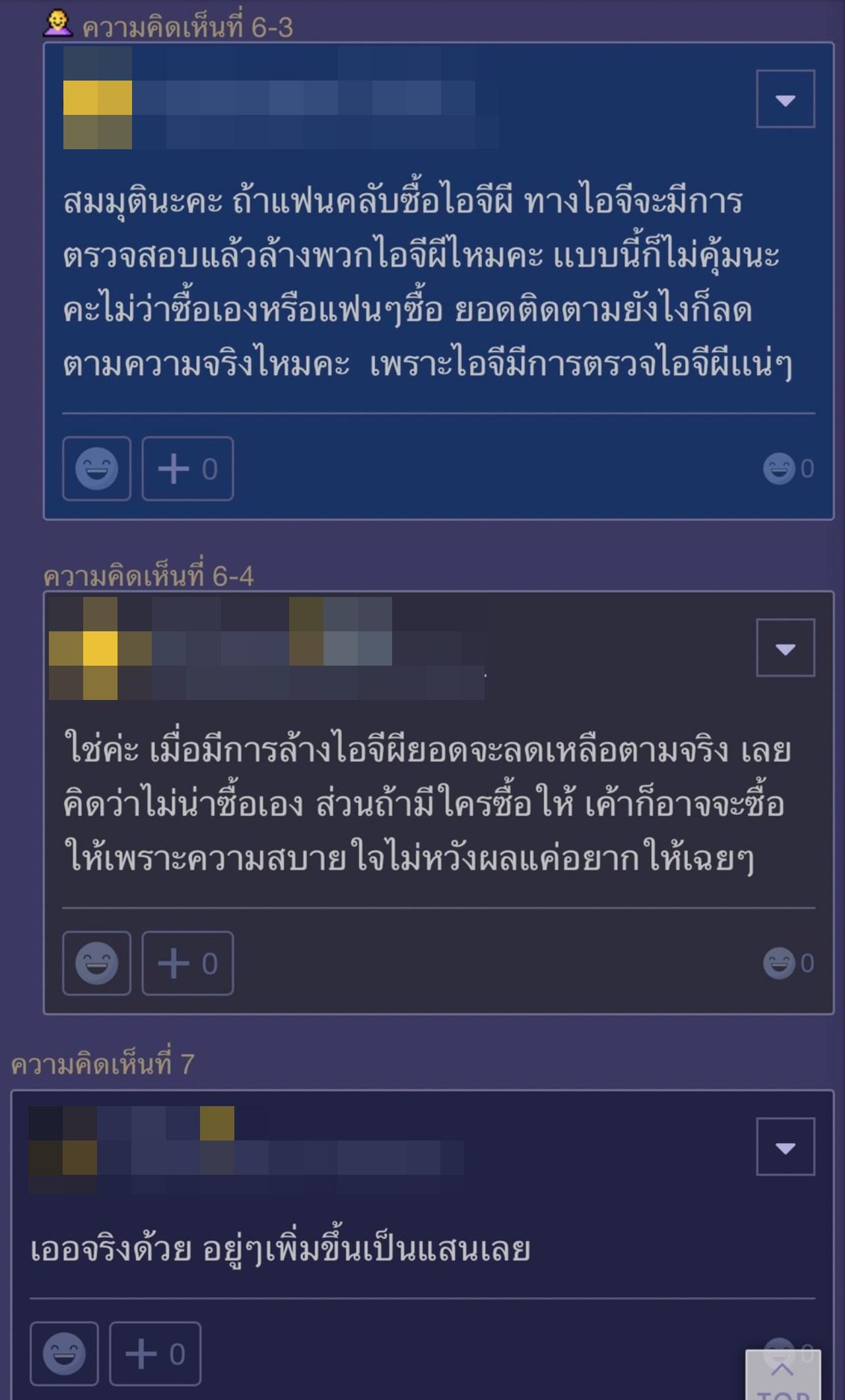Viewport: 845px width, 1400px height.
Task: Open dropdown menu on comment 6-3
Action: [x=785, y=99]
